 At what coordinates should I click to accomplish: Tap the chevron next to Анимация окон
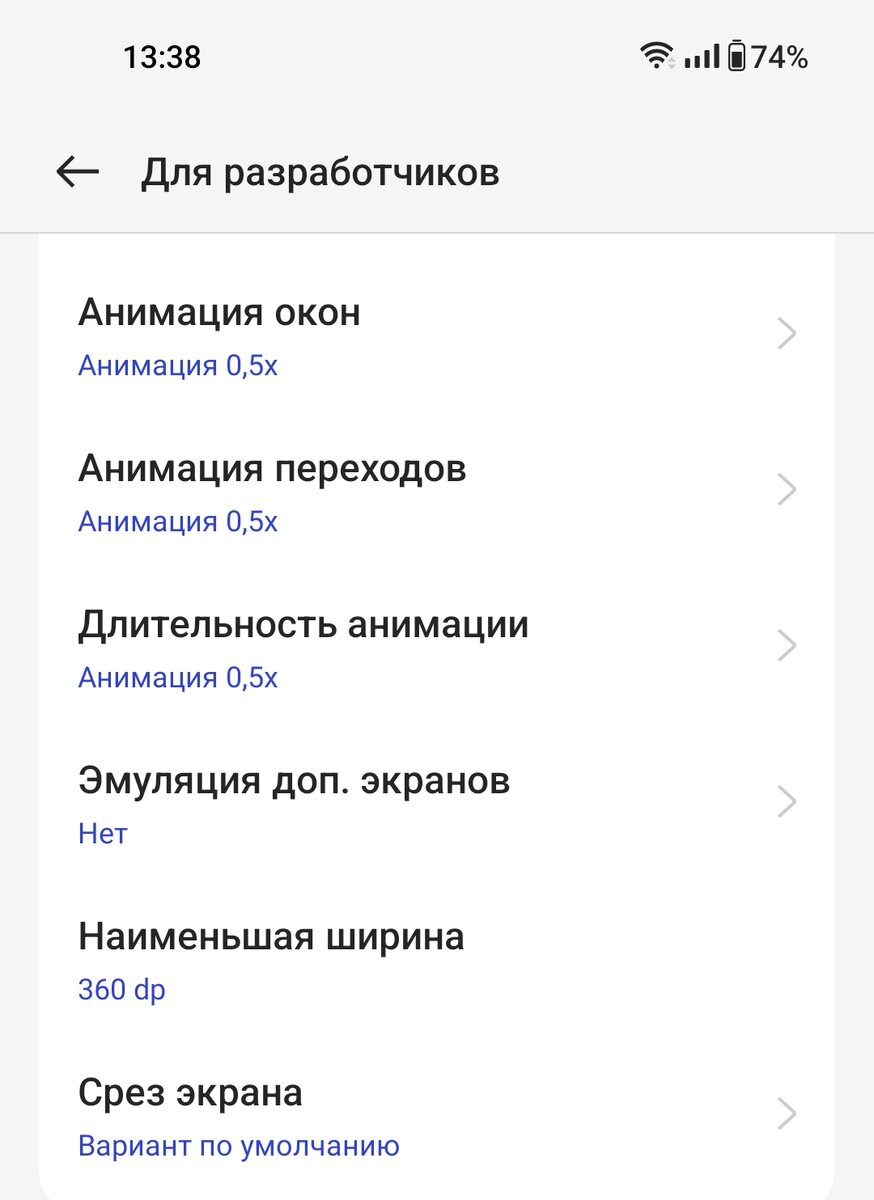coord(787,333)
